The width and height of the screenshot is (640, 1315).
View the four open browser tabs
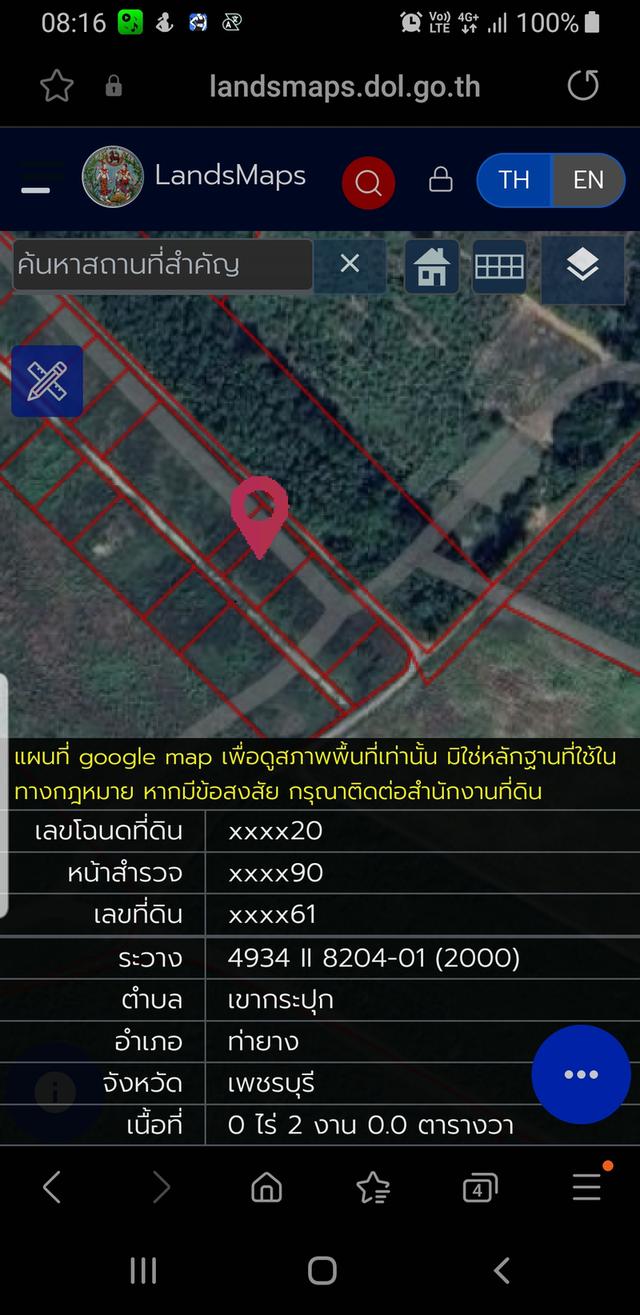click(x=480, y=1189)
